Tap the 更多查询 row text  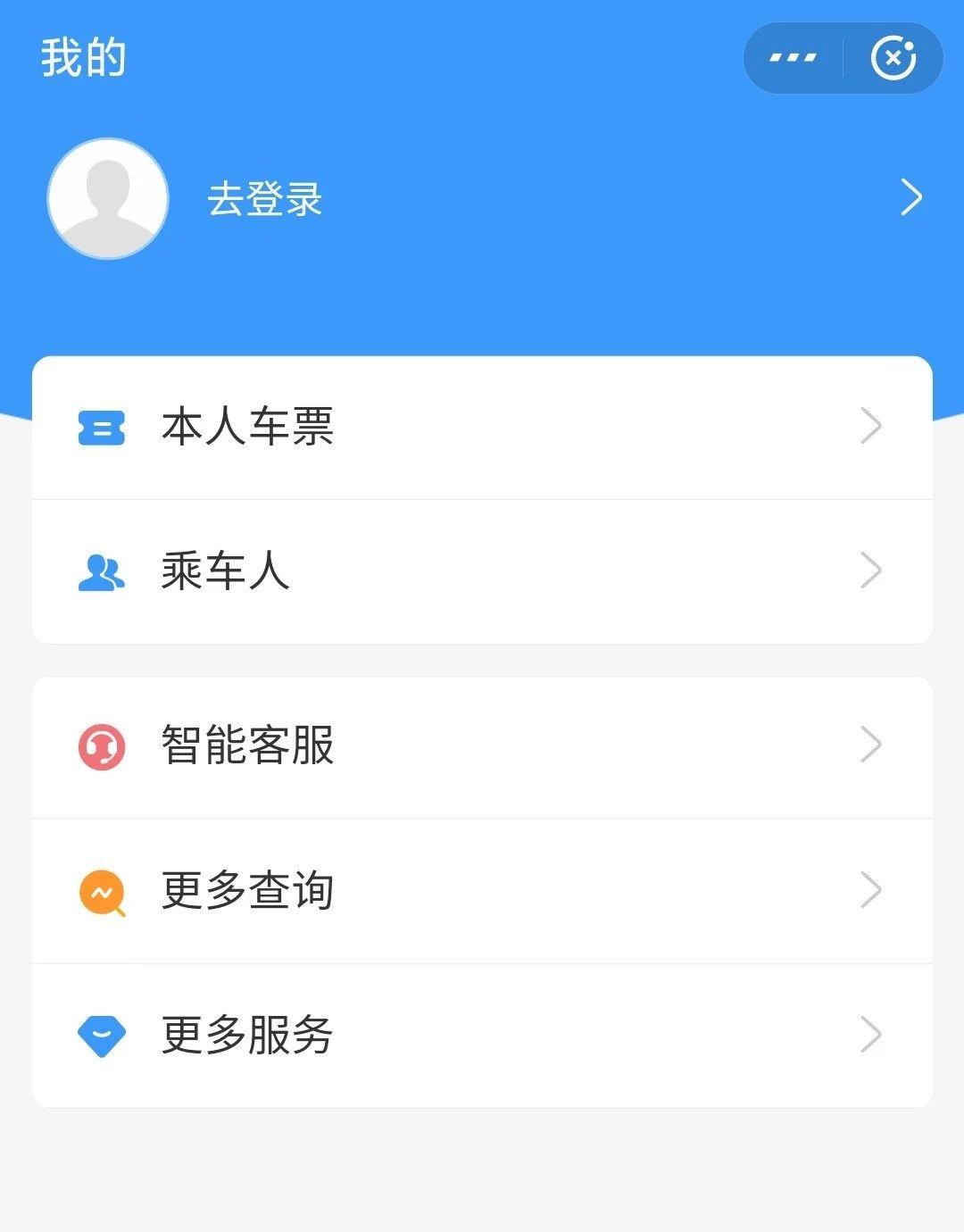(x=245, y=890)
